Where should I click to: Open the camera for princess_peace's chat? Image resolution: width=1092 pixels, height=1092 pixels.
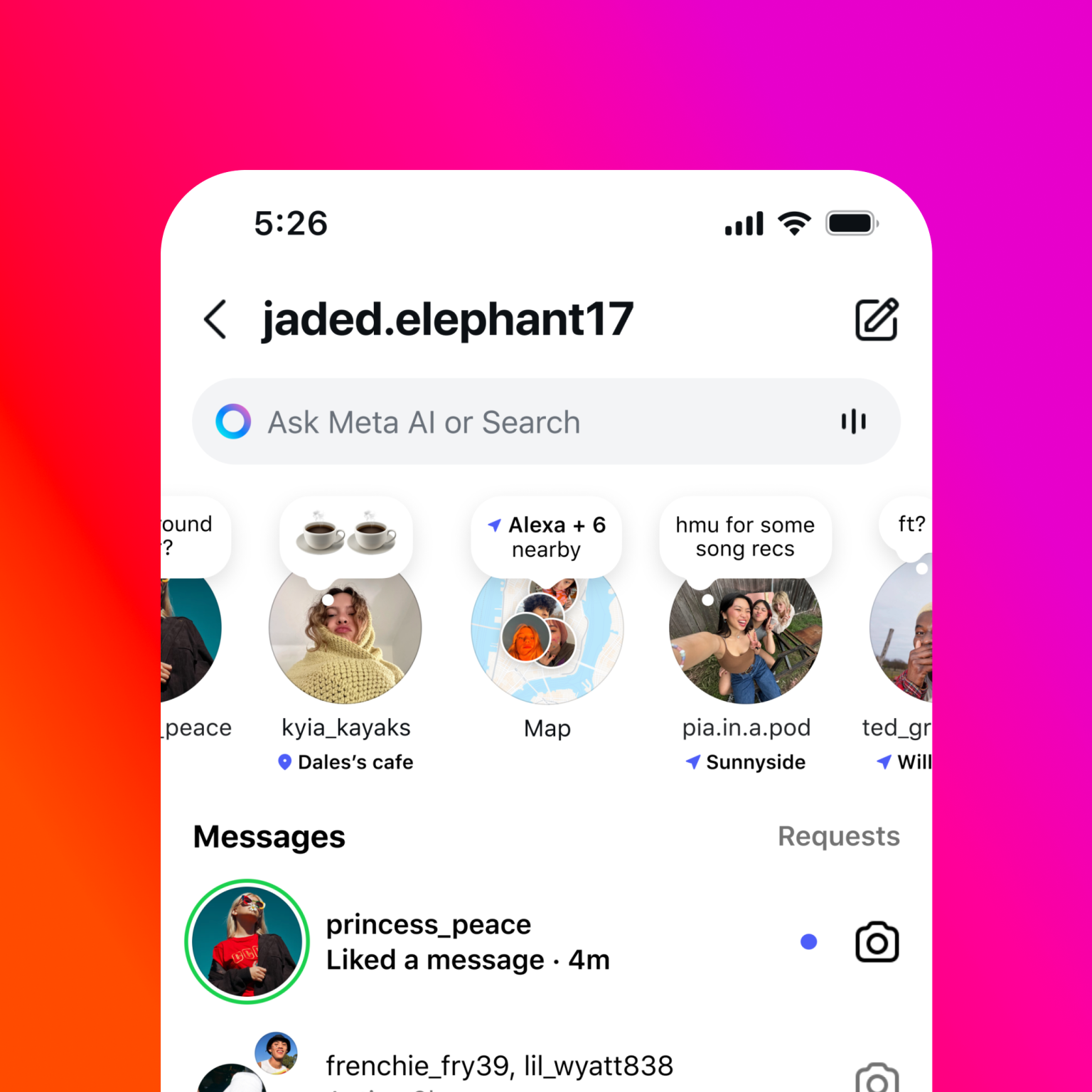pyautogui.click(x=876, y=943)
